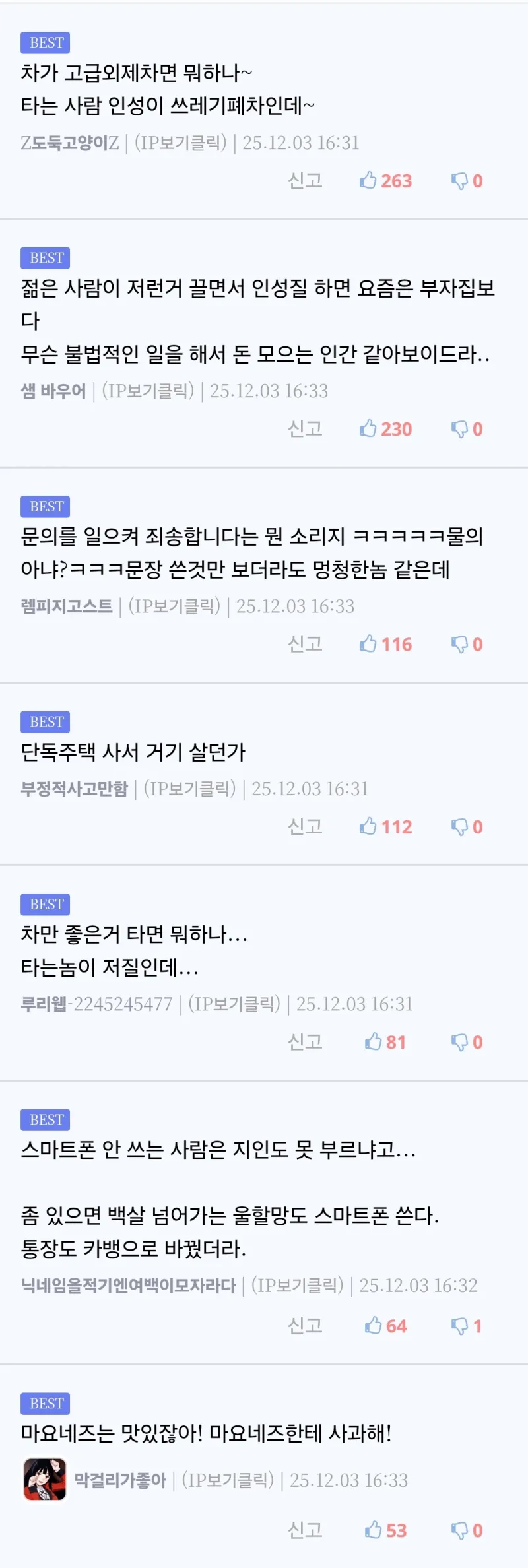Report 부정적사고만함's comment
Screen dimensions: 528x1568
pos(305,827)
